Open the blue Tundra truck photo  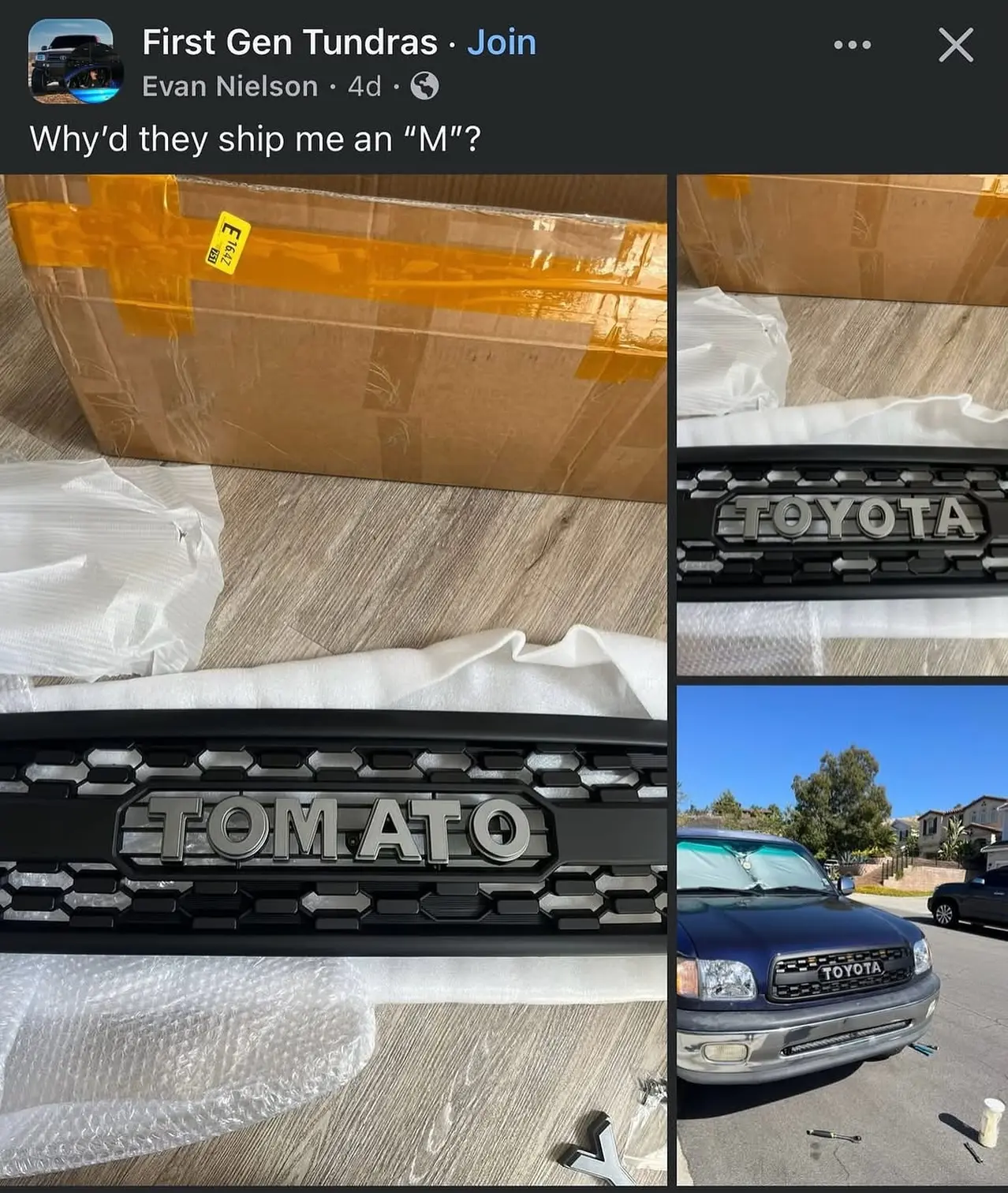(842, 935)
